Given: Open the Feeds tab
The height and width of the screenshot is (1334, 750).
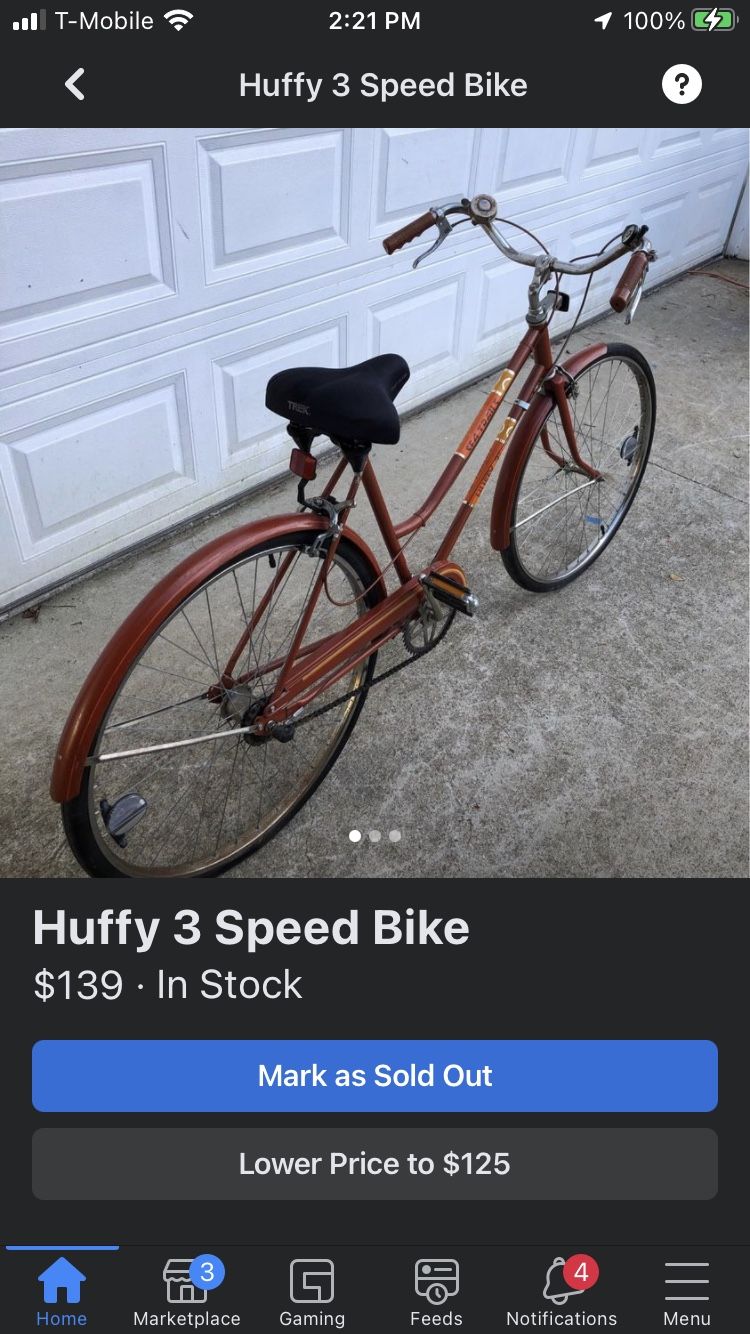Looking at the screenshot, I should tap(437, 1291).
